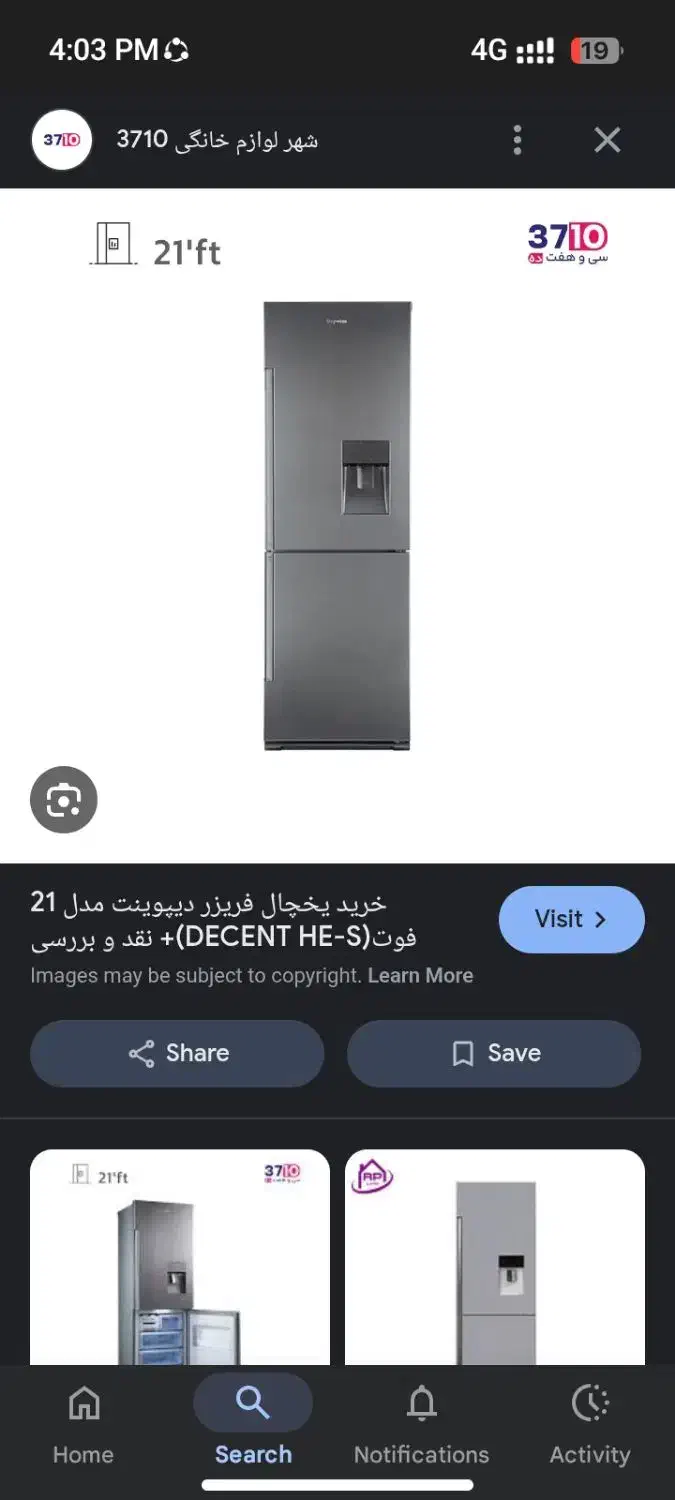Screen dimensions: 675x1500
Task: View the main refrigerator image full size
Action: 337,526
